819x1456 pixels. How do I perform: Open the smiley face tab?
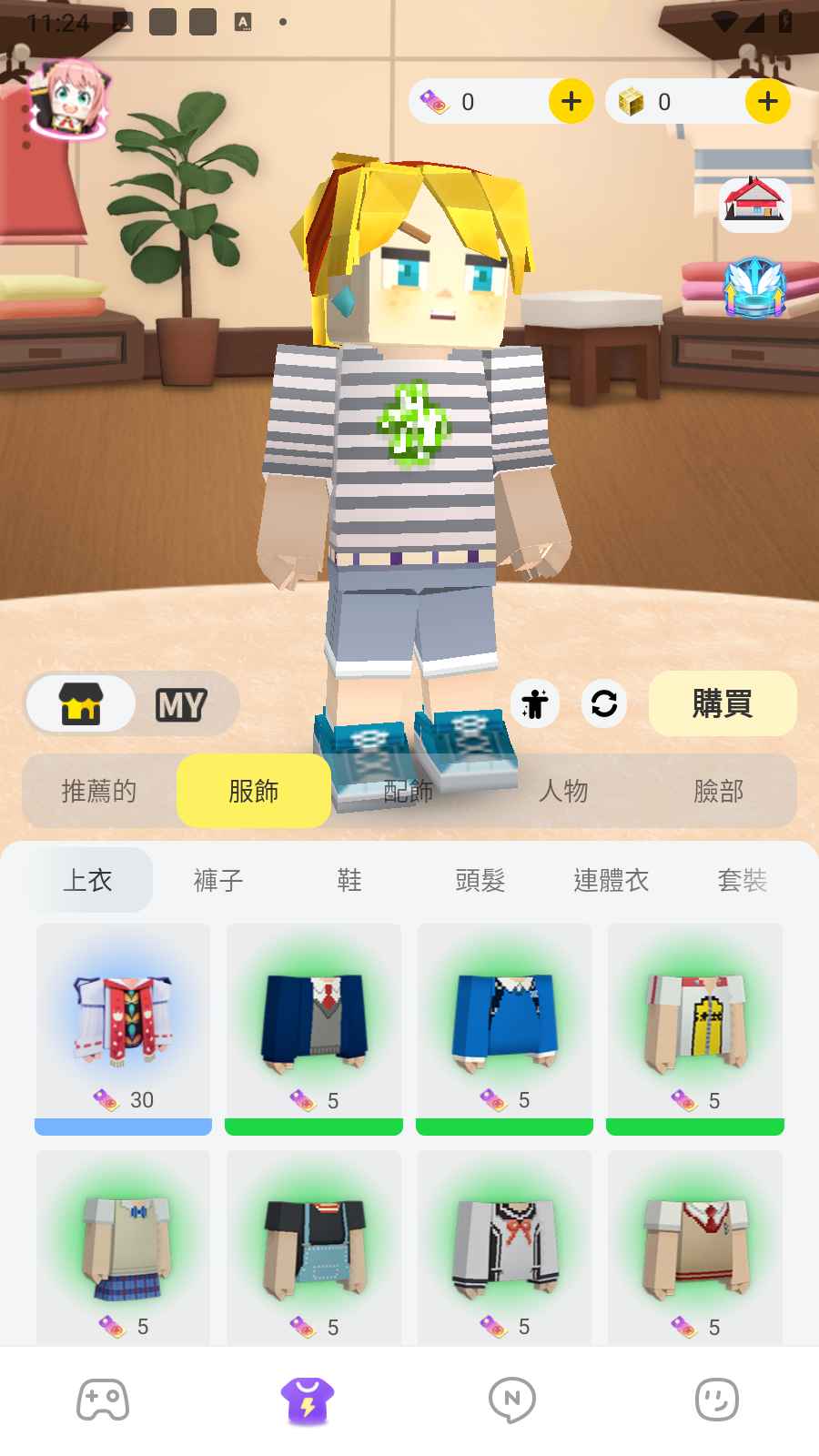click(x=716, y=1400)
